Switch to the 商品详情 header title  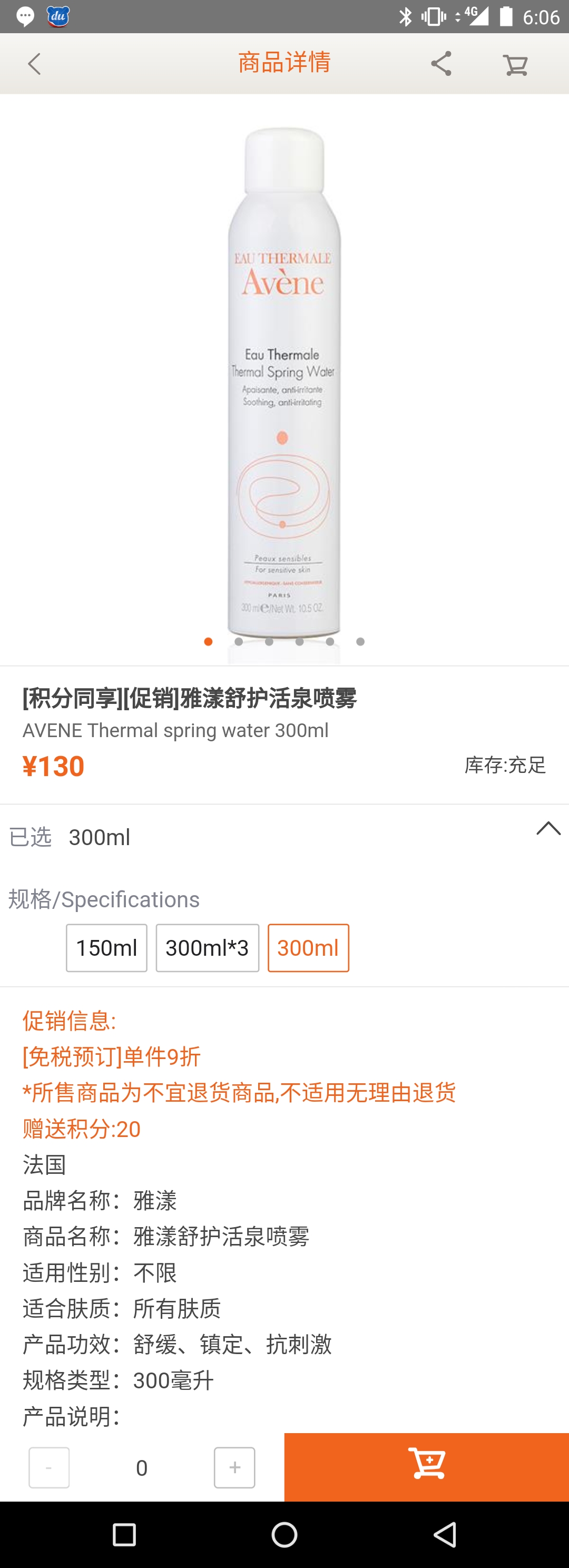(x=283, y=63)
